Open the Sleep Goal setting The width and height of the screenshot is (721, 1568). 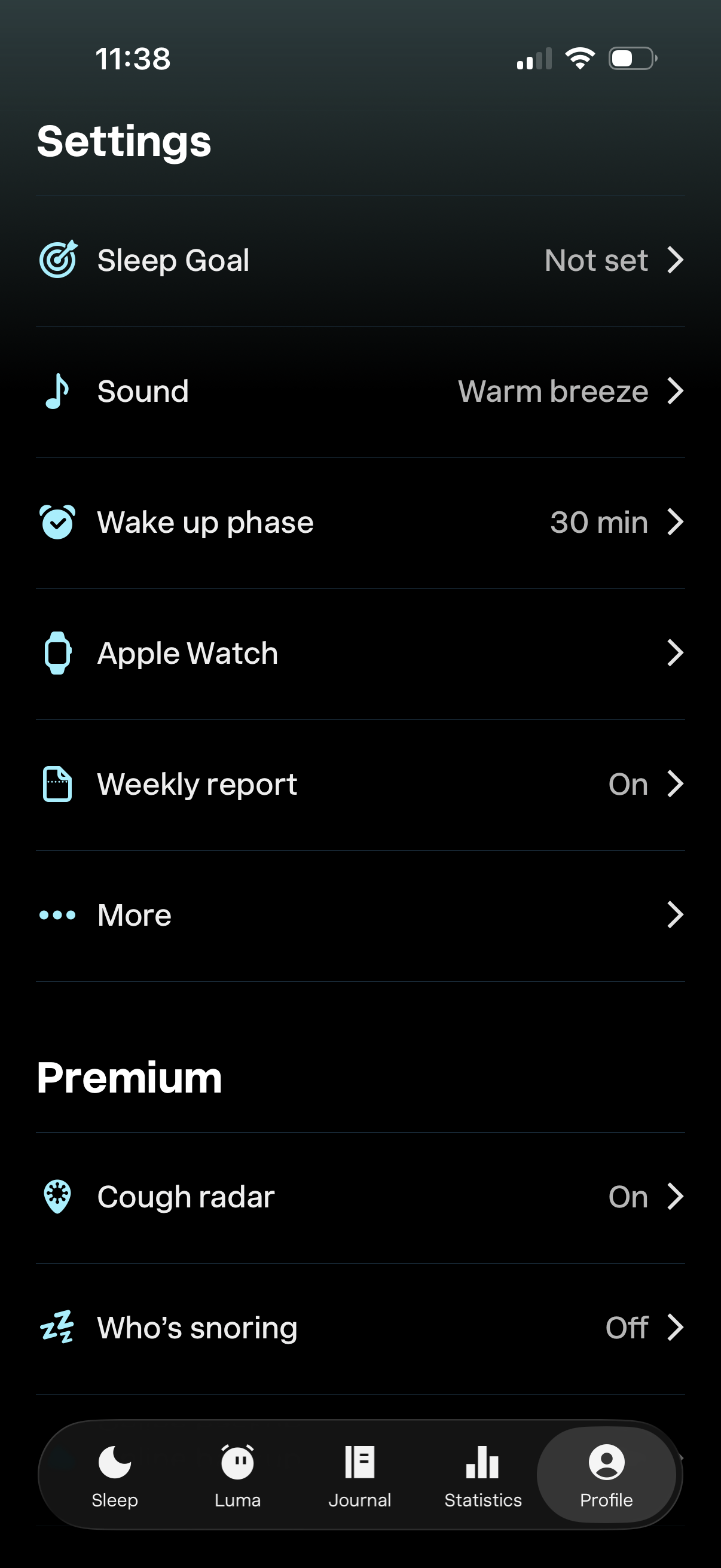[x=360, y=261]
